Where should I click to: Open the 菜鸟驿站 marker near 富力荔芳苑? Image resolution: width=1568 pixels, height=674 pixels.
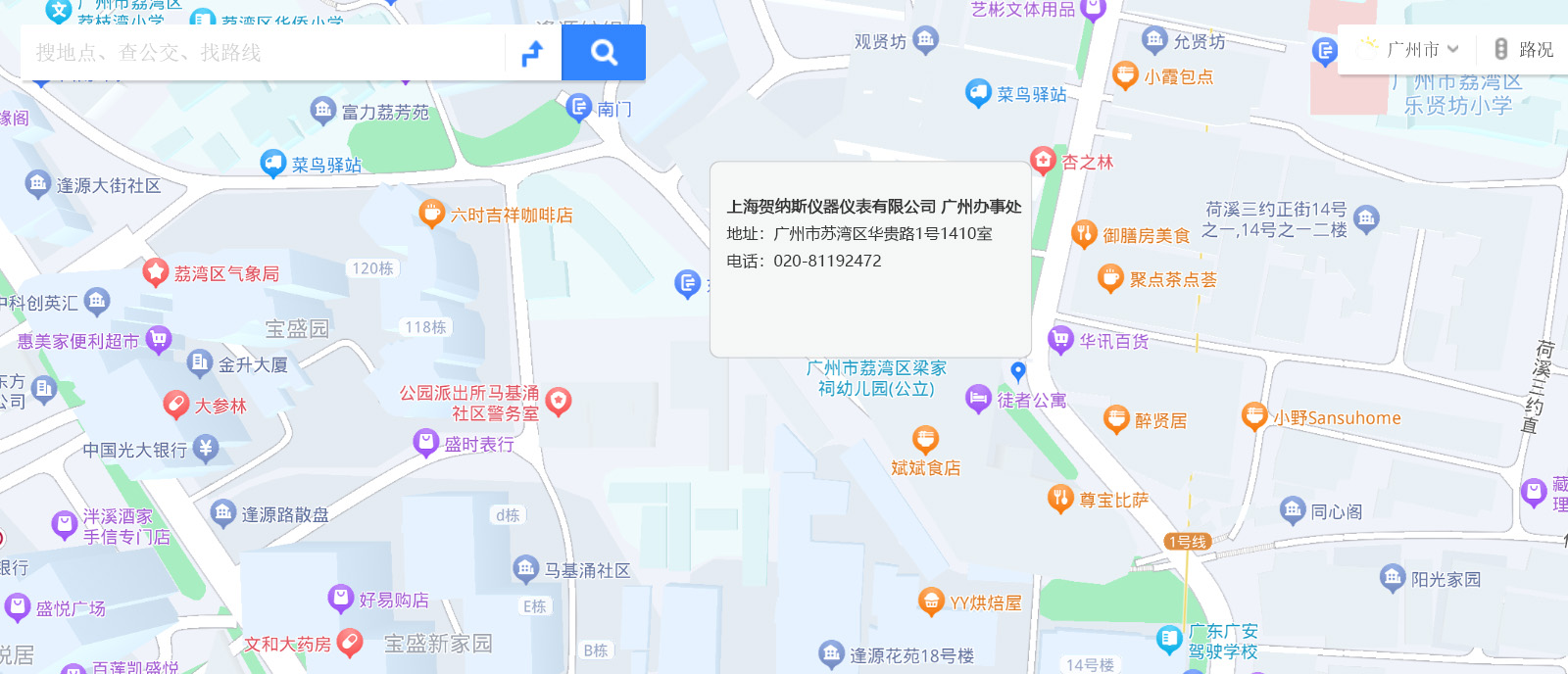tap(272, 164)
